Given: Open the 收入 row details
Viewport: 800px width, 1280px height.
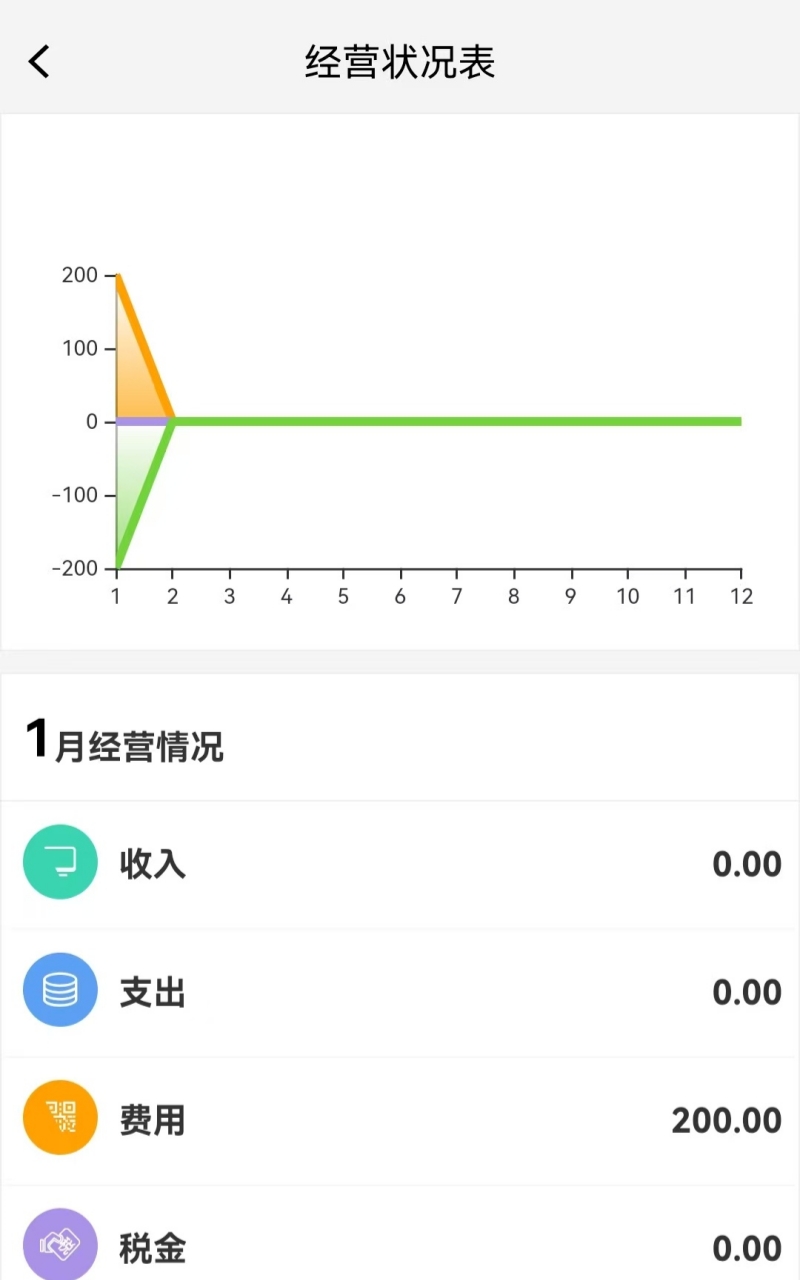Looking at the screenshot, I should (400, 862).
